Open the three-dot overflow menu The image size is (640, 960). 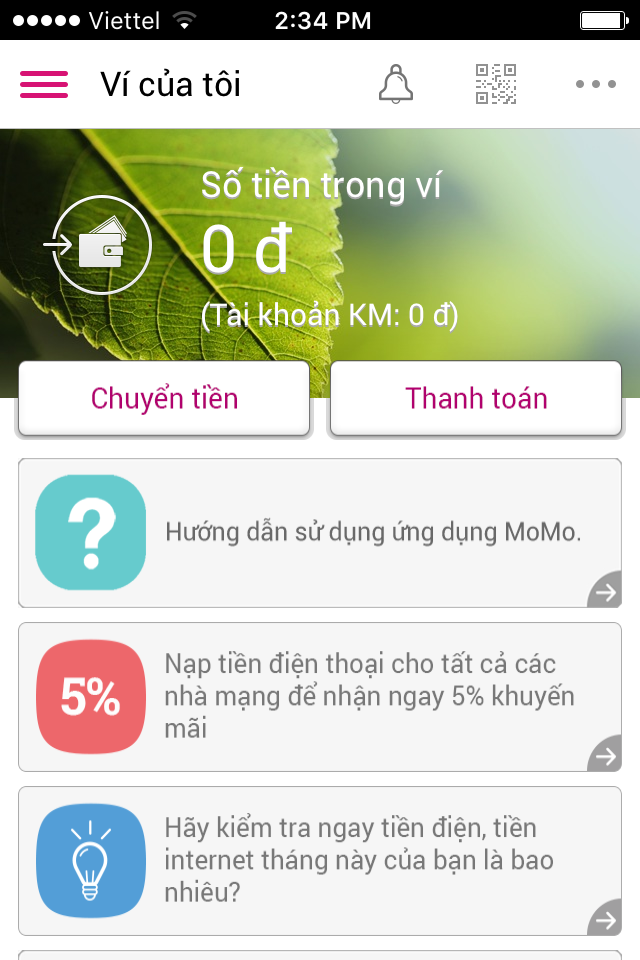pos(596,84)
